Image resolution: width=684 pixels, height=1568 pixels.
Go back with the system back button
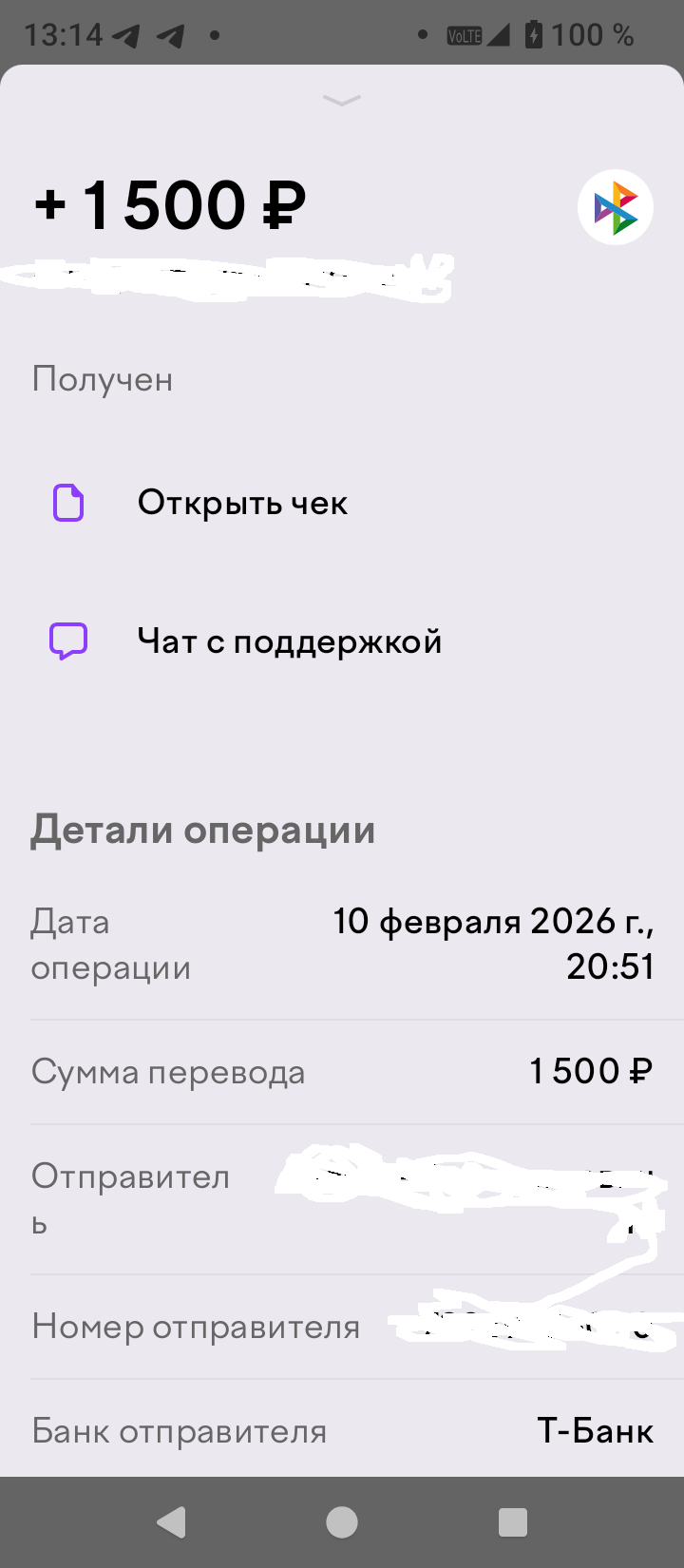(x=171, y=1522)
